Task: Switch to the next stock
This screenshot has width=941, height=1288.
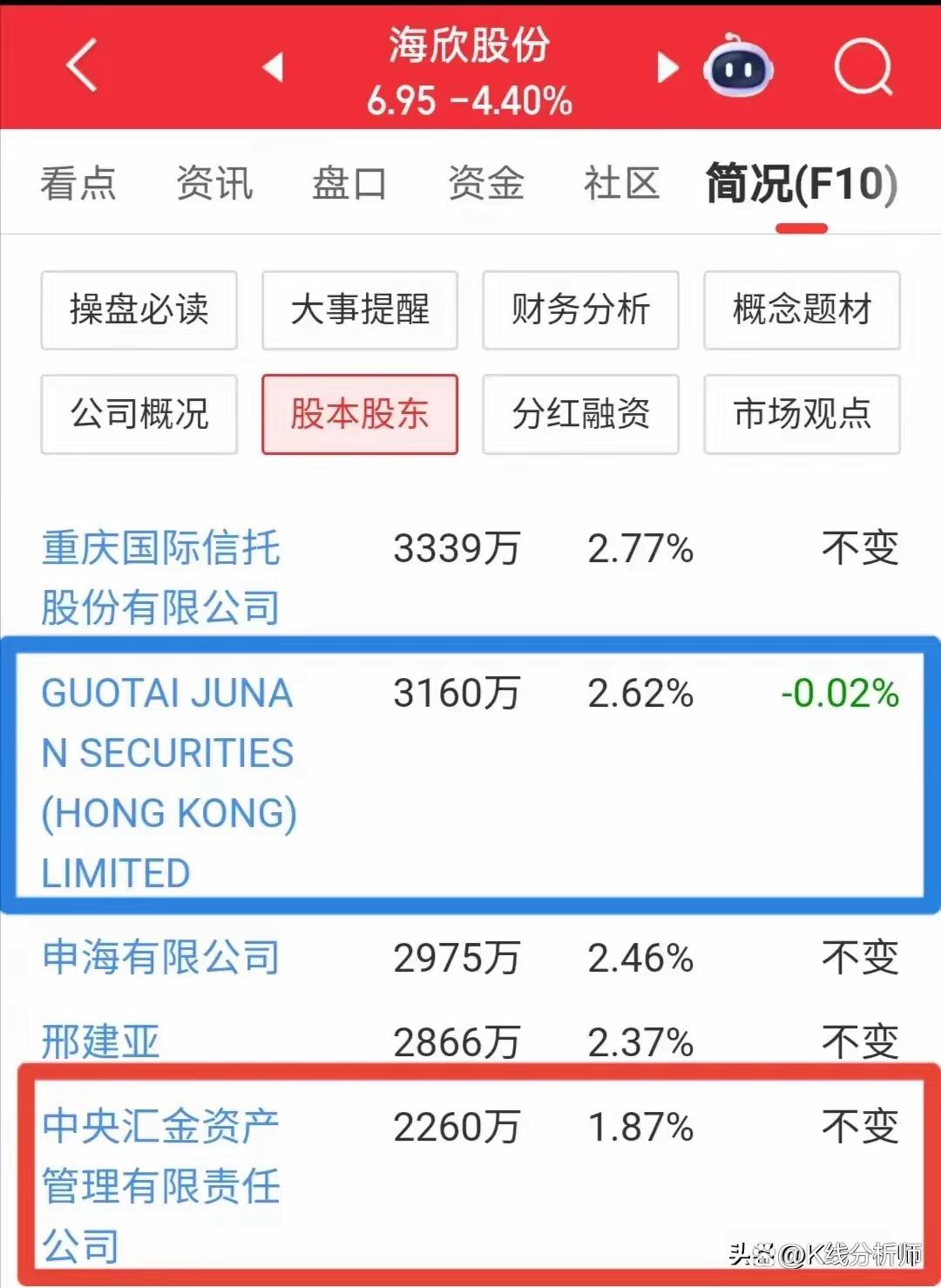Action: pos(667,66)
